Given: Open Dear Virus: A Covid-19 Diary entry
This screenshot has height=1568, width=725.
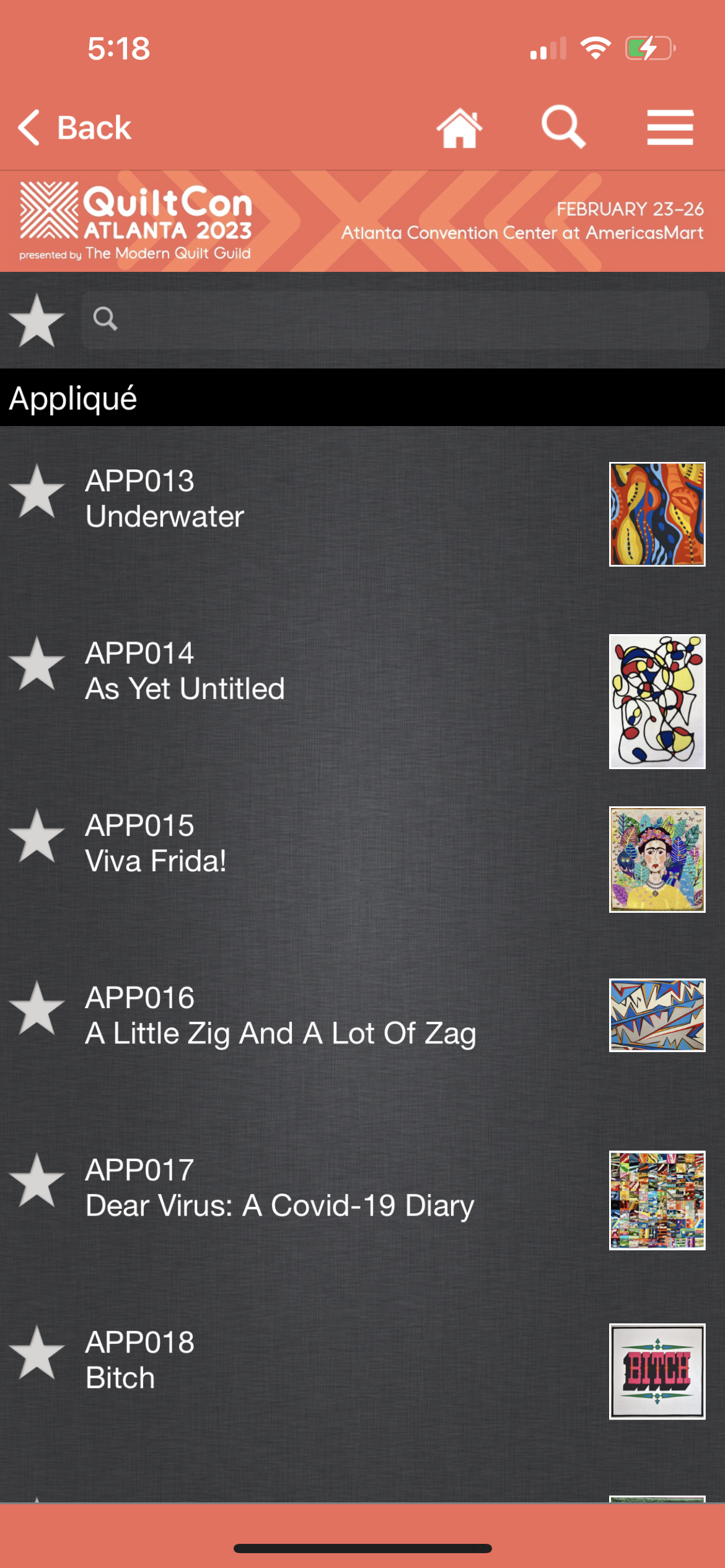Looking at the screenshot, I should (x=279, y=1188).
